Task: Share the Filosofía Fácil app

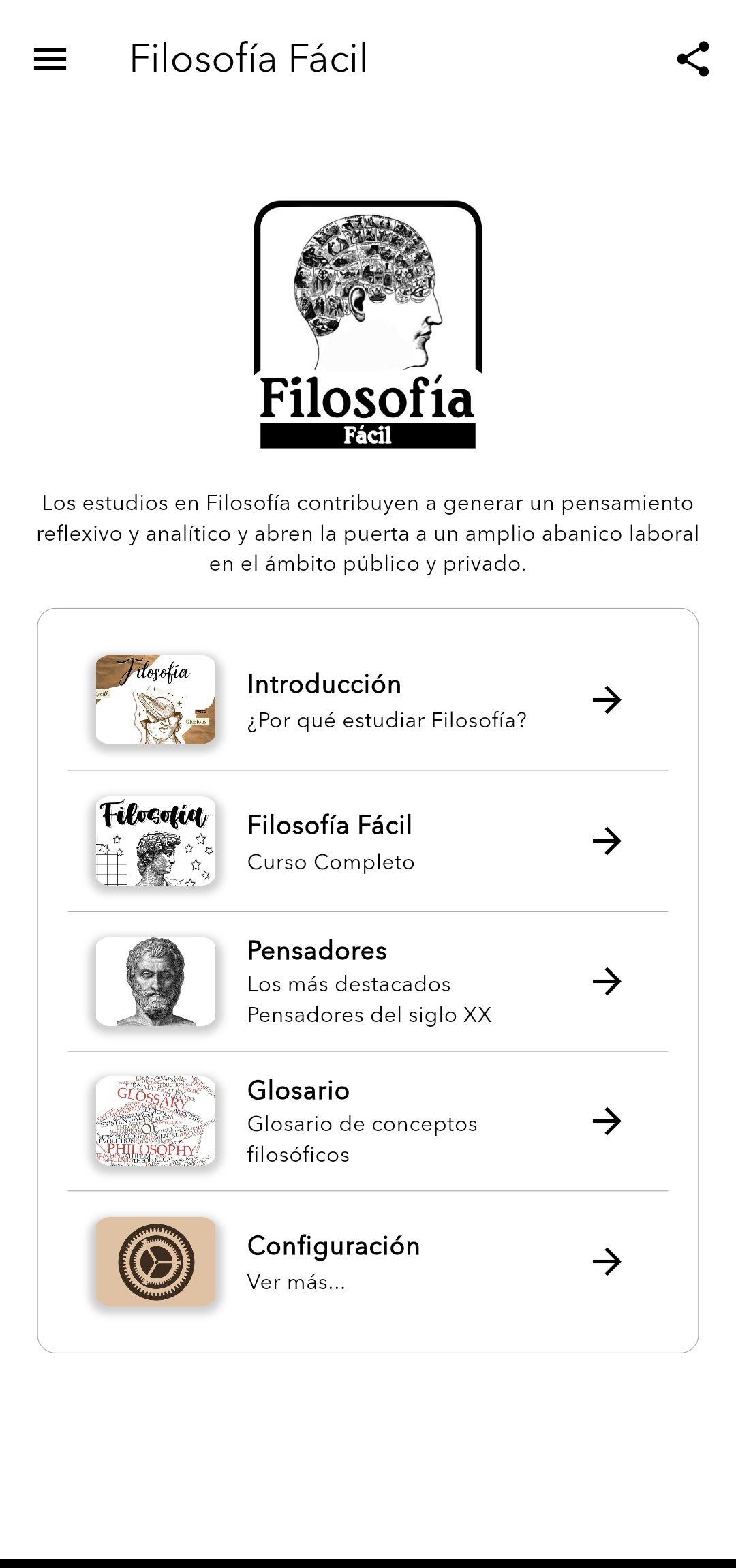Action: [x=692, y=59]
